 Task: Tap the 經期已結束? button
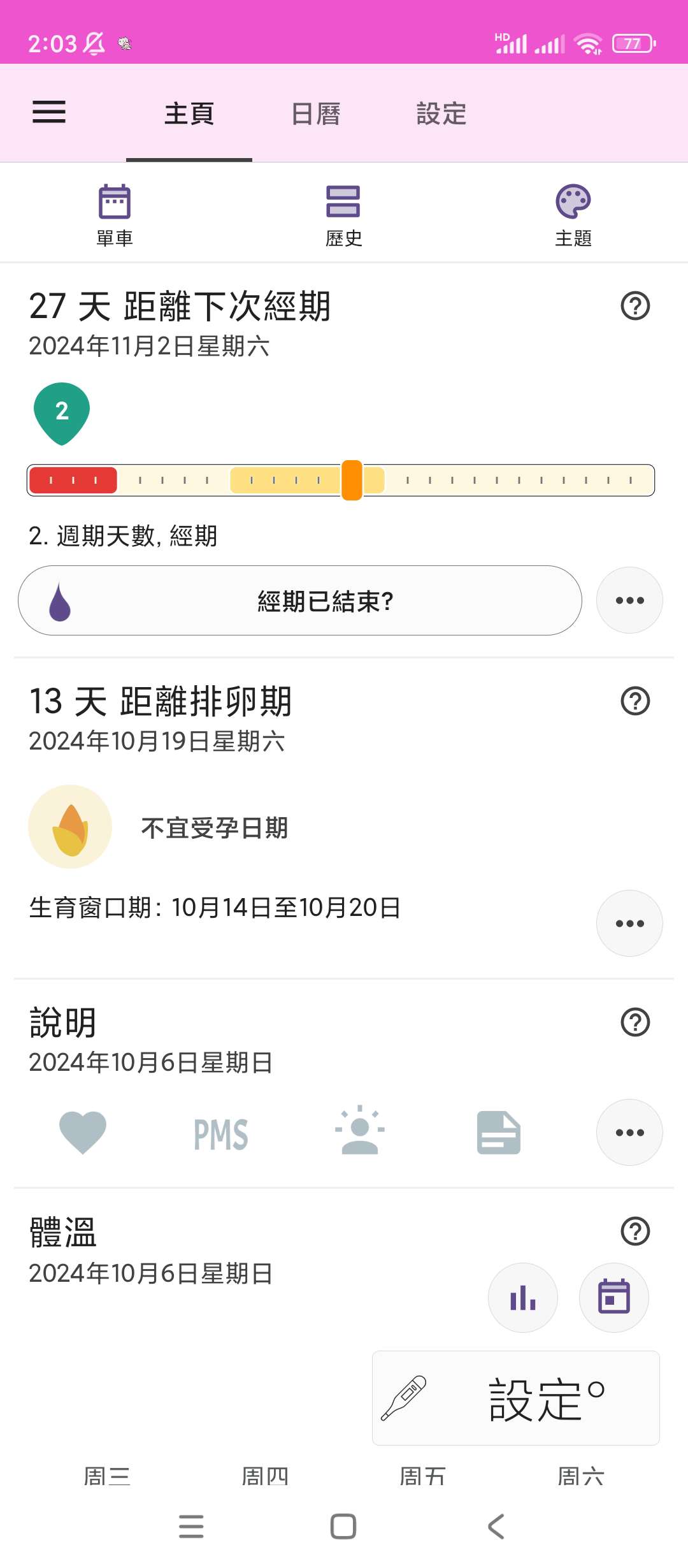point(299,600)
